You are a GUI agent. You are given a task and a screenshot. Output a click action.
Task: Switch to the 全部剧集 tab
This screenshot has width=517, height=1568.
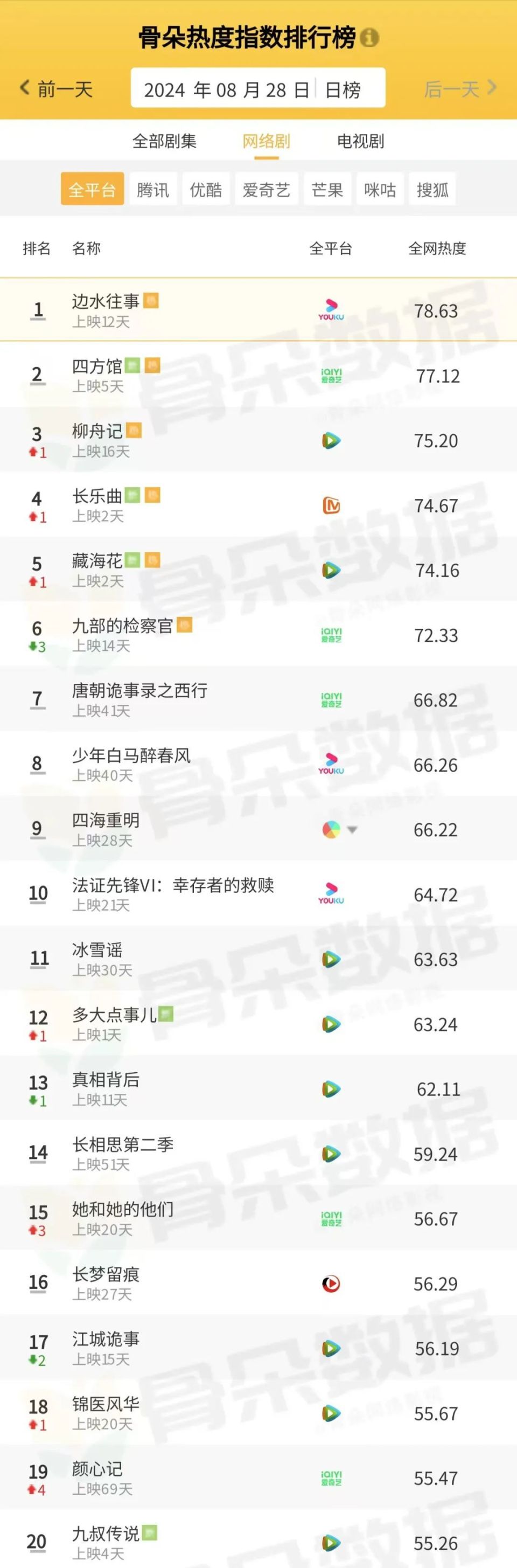164,141
